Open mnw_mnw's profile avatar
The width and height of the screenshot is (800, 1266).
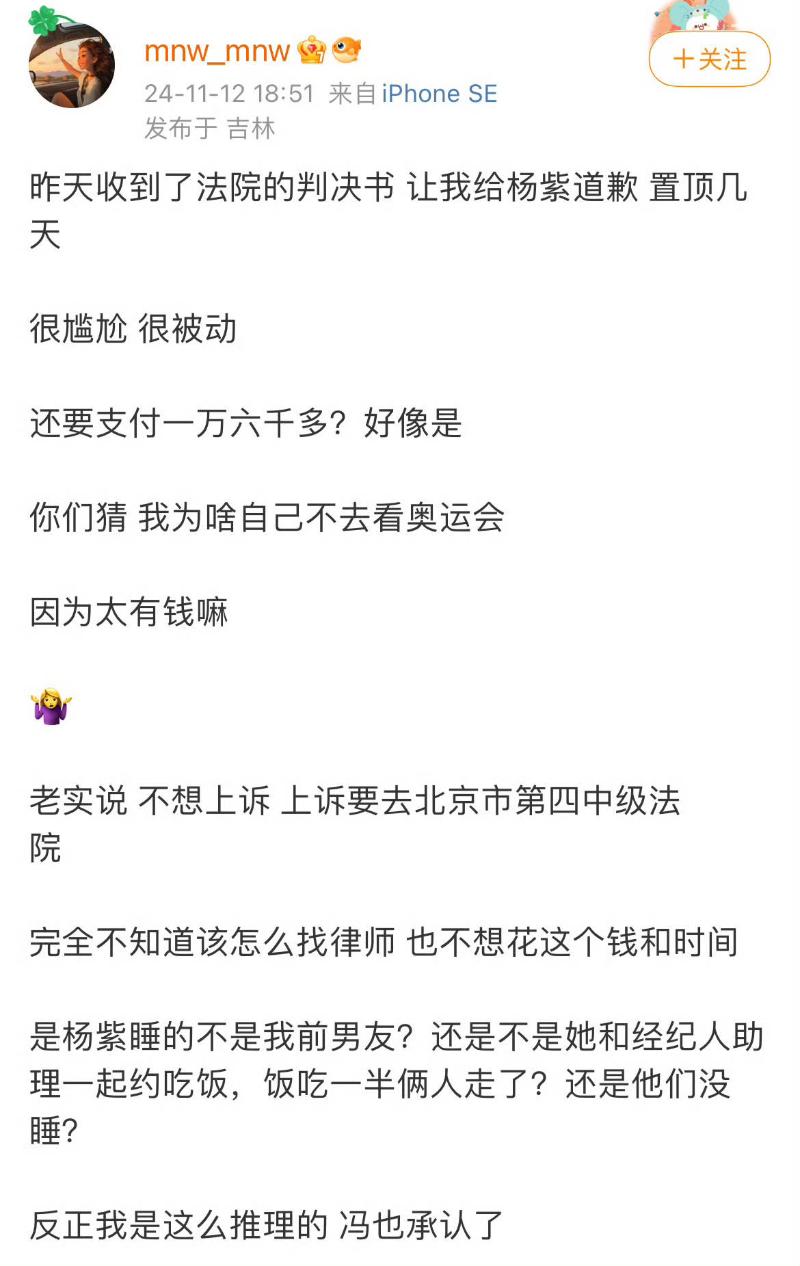[x=71, y=63]
